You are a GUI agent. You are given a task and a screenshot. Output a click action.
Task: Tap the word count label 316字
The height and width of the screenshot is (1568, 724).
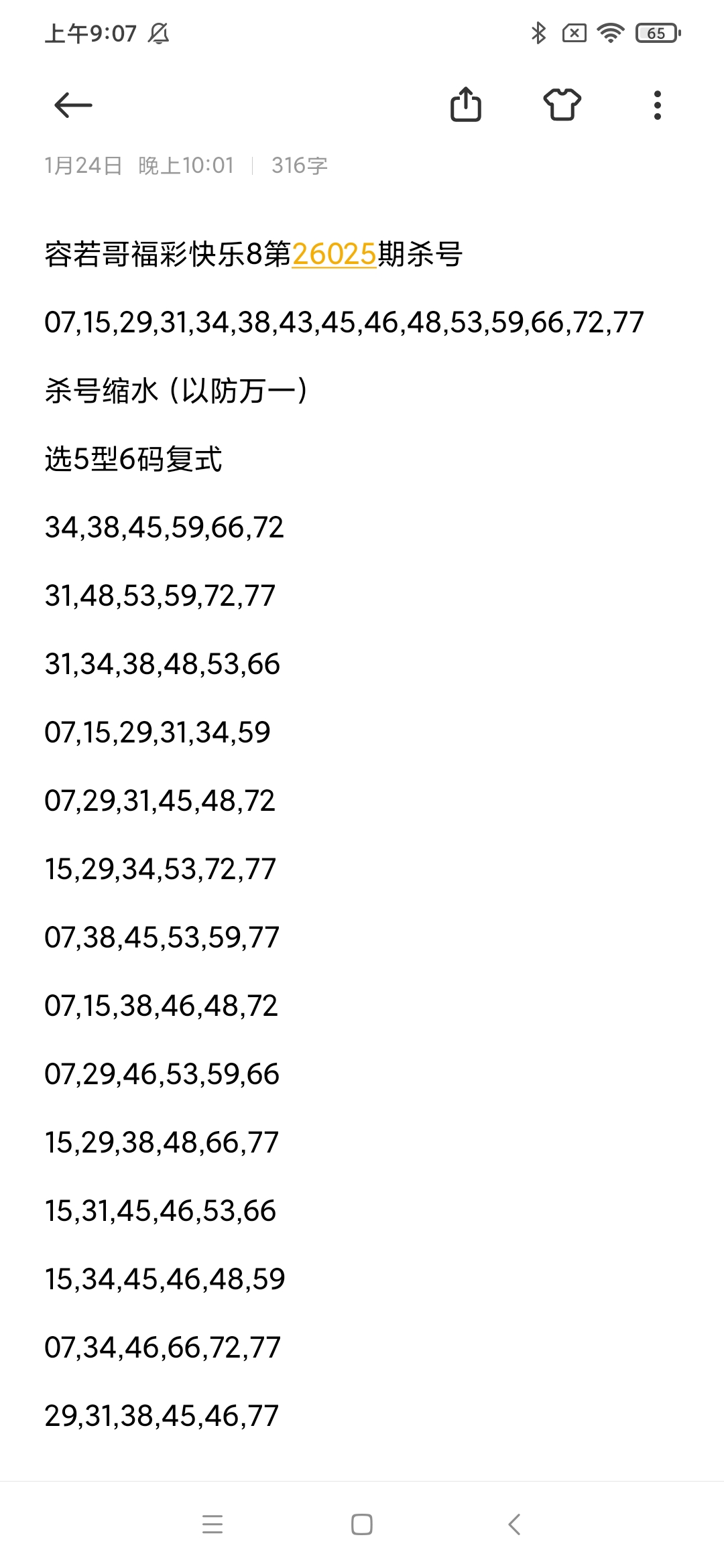(x=300, y=166)
